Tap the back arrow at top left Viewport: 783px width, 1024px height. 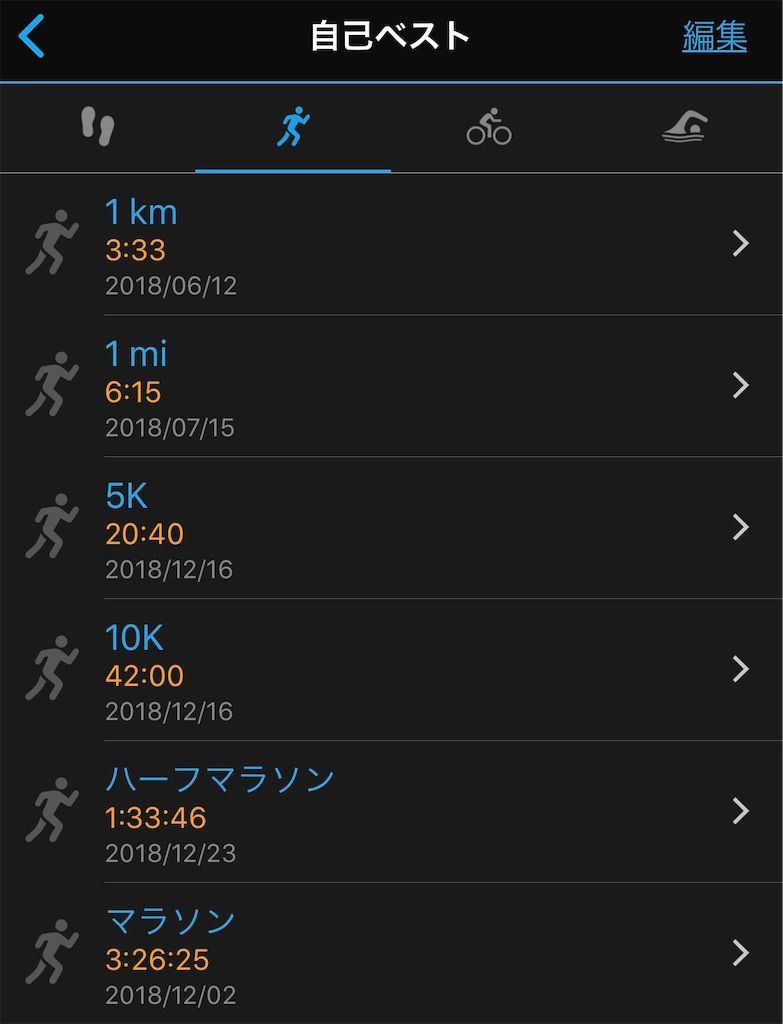(x=30, y=33)
